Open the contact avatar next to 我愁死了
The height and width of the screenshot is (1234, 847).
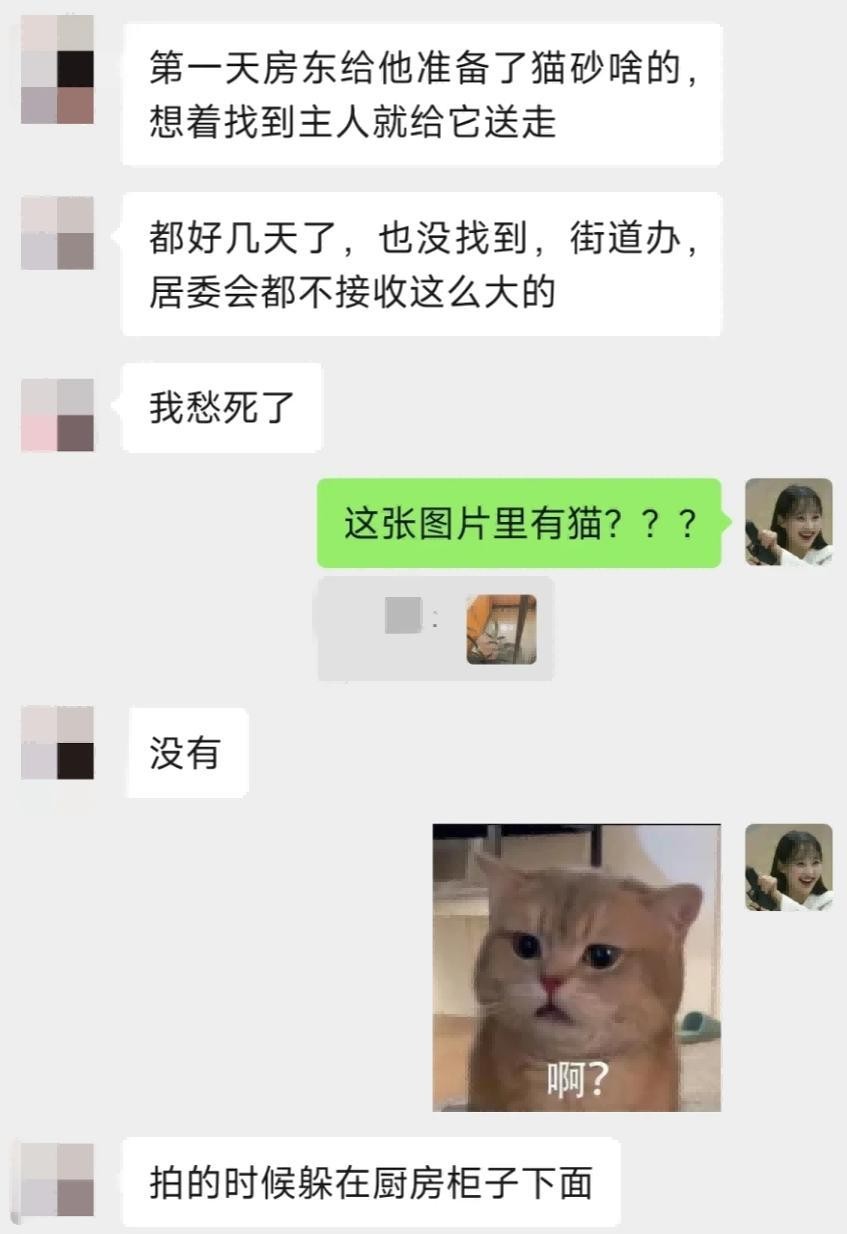[x=57, y=415]
